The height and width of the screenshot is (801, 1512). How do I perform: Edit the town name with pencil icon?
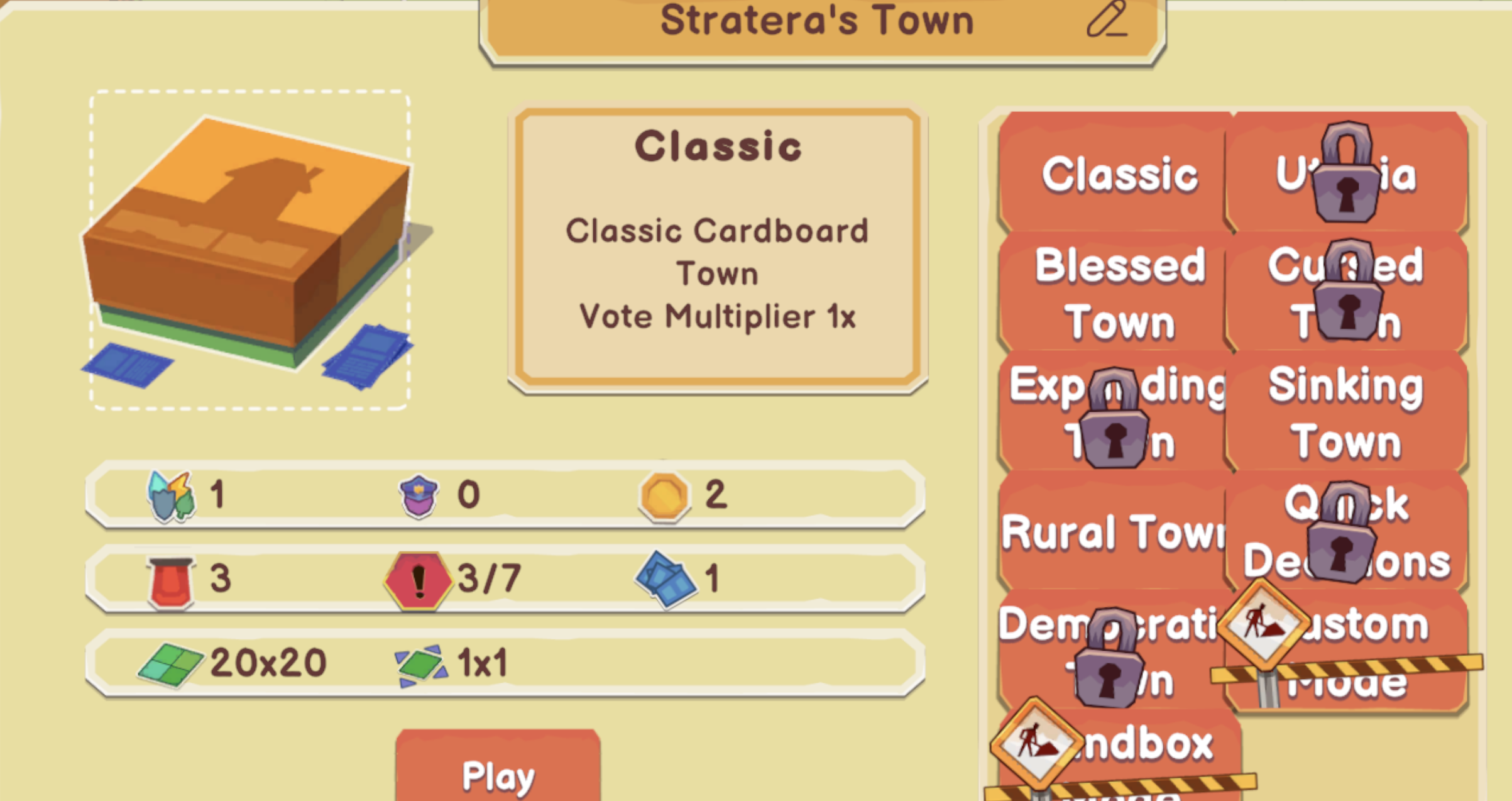pos(1107,20)
